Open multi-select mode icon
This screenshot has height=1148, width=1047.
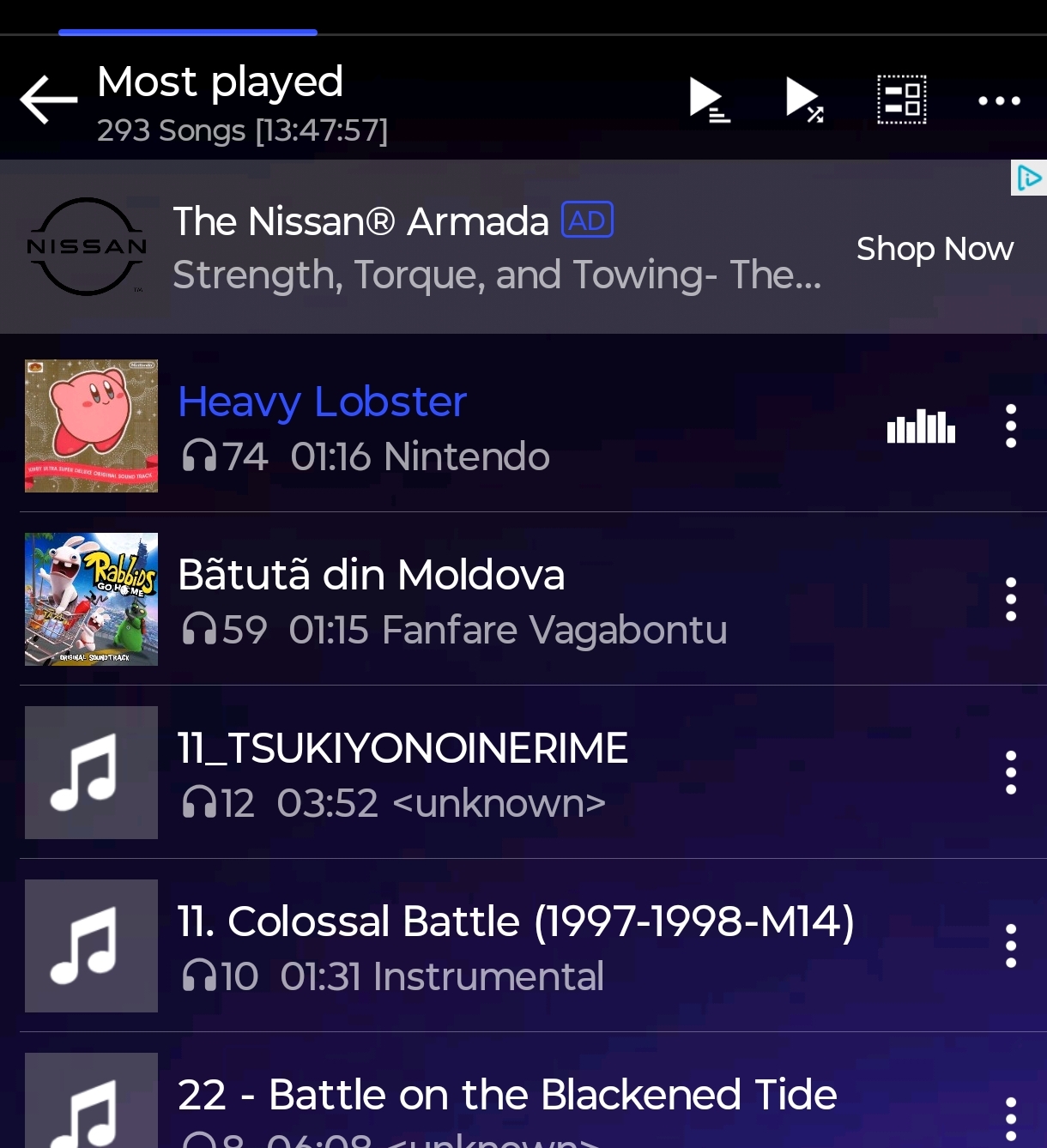pyautogui.click(x=901, y=100)
